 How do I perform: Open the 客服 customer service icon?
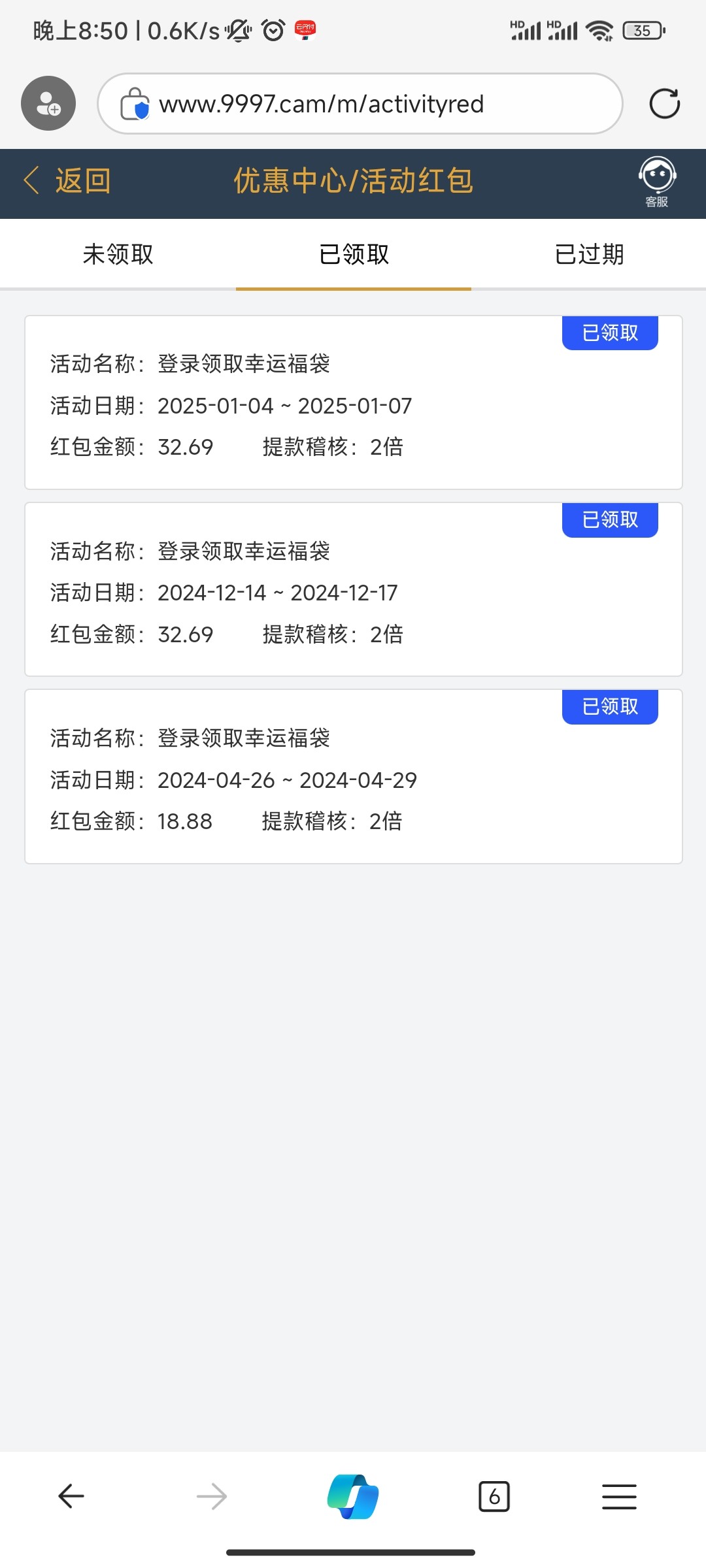[657, 182]
